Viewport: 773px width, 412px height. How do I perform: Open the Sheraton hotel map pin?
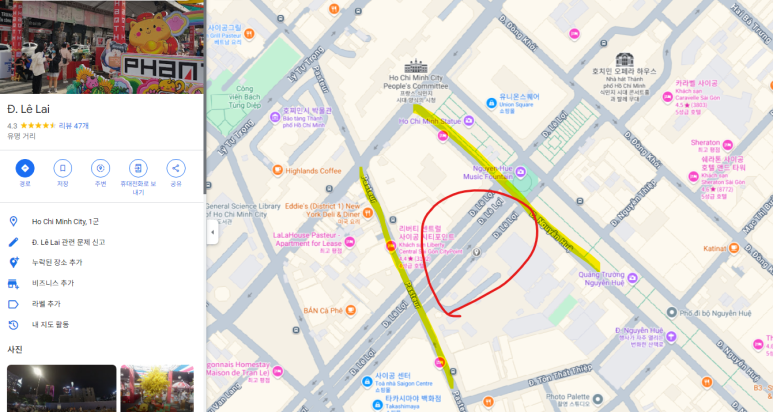[x=727, y=143]
